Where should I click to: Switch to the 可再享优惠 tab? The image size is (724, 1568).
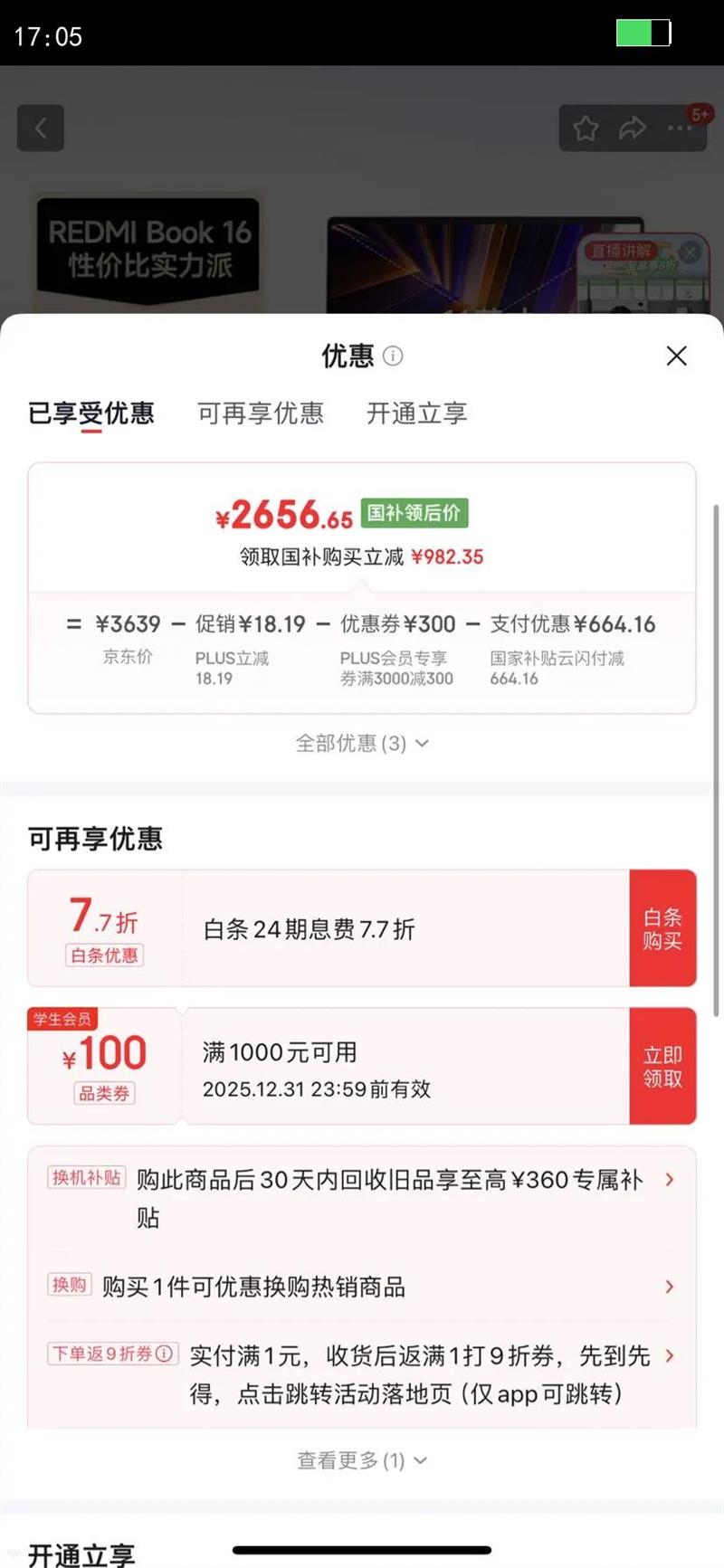(x=260, y=413)
